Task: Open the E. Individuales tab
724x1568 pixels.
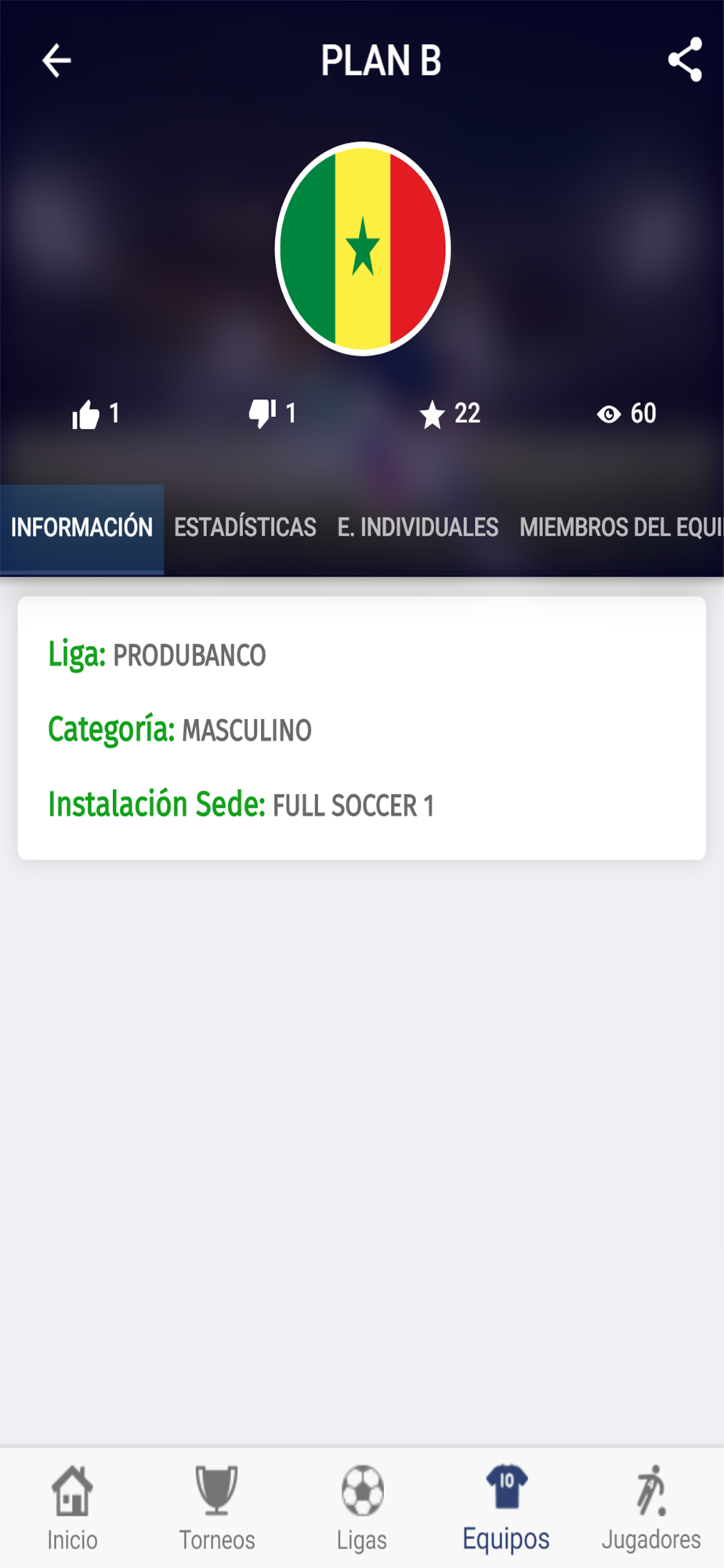Action: pos(418,528)
